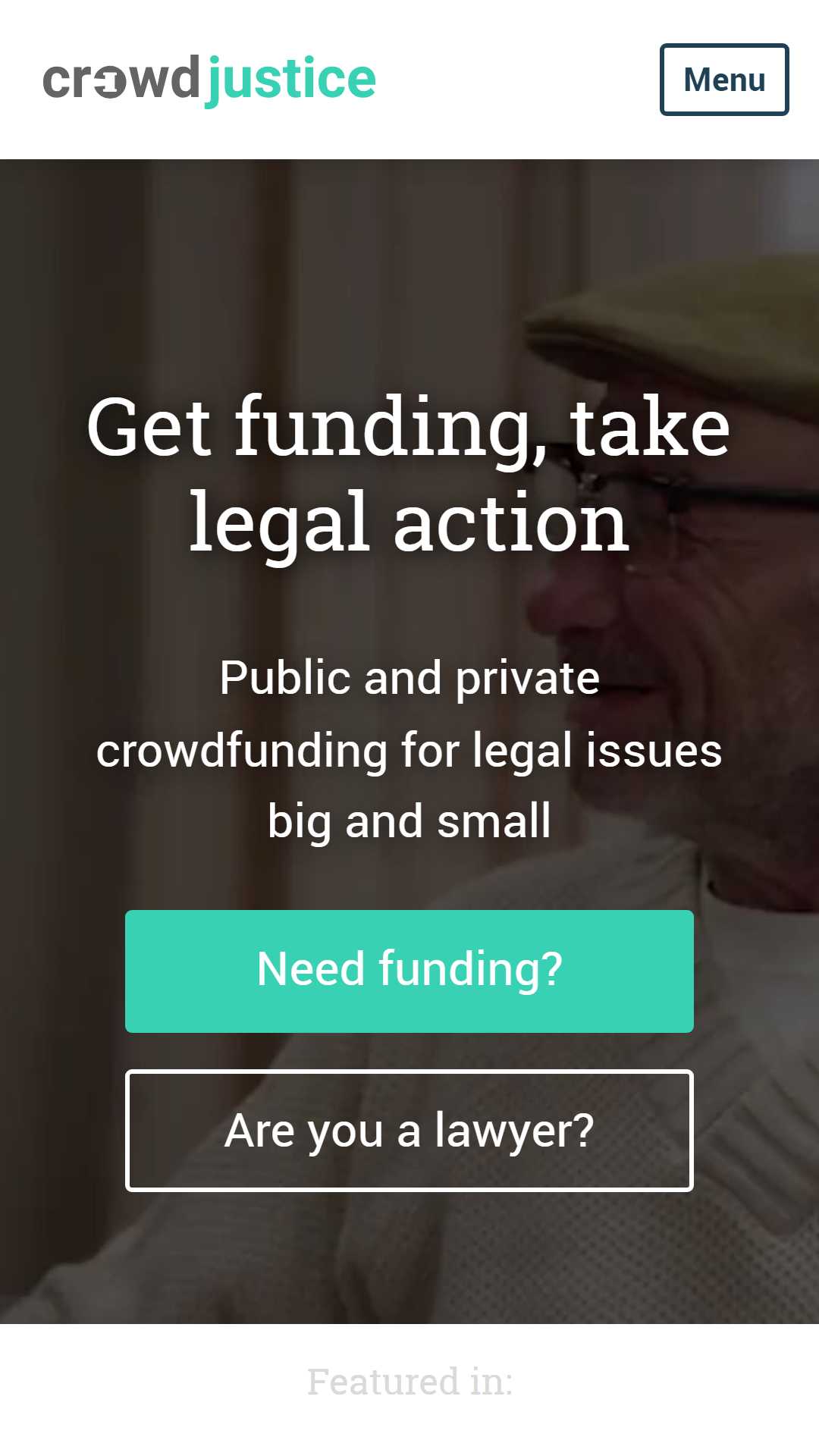
Task: Open the crowdjustice logo homepage link
Action: tap(209, 80)
